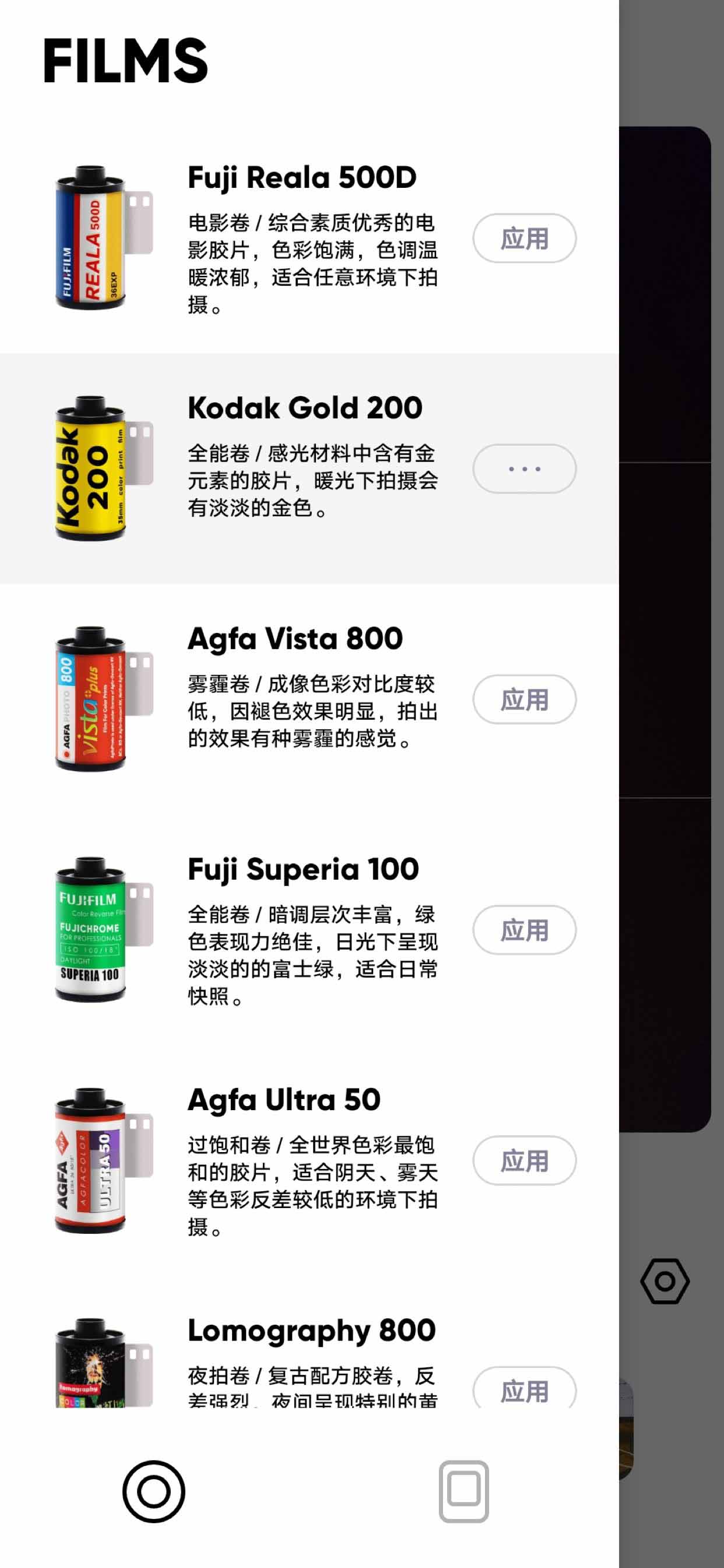
Task: Apply the Fuji Reala 500D film
Action: (525, 239)
